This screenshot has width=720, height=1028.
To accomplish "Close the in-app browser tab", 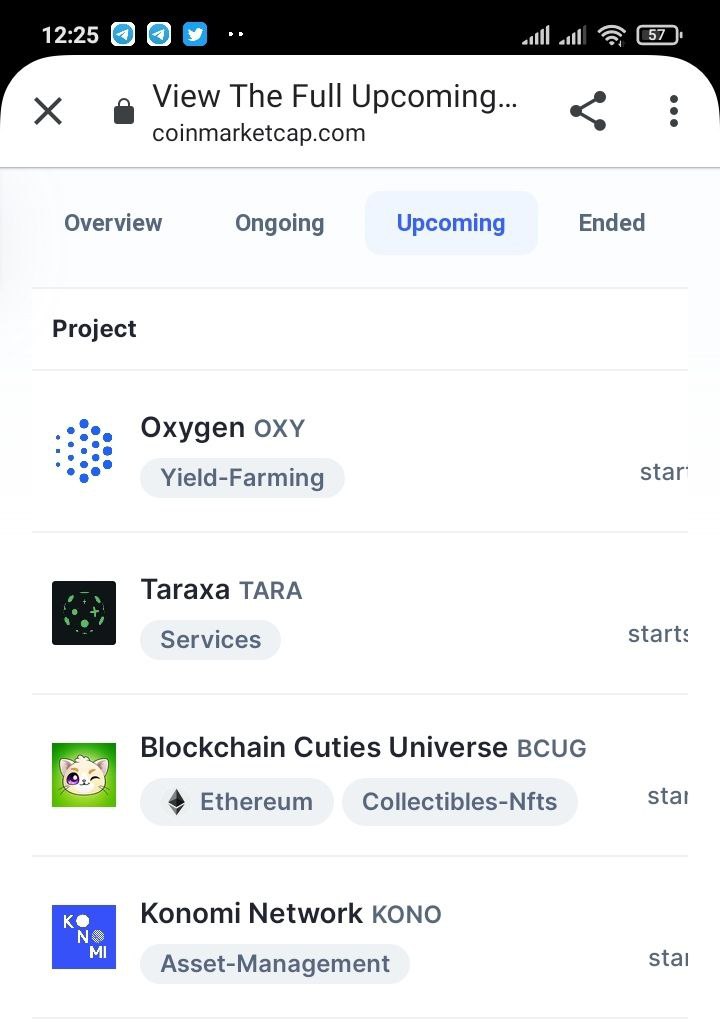I will point(48,111).
